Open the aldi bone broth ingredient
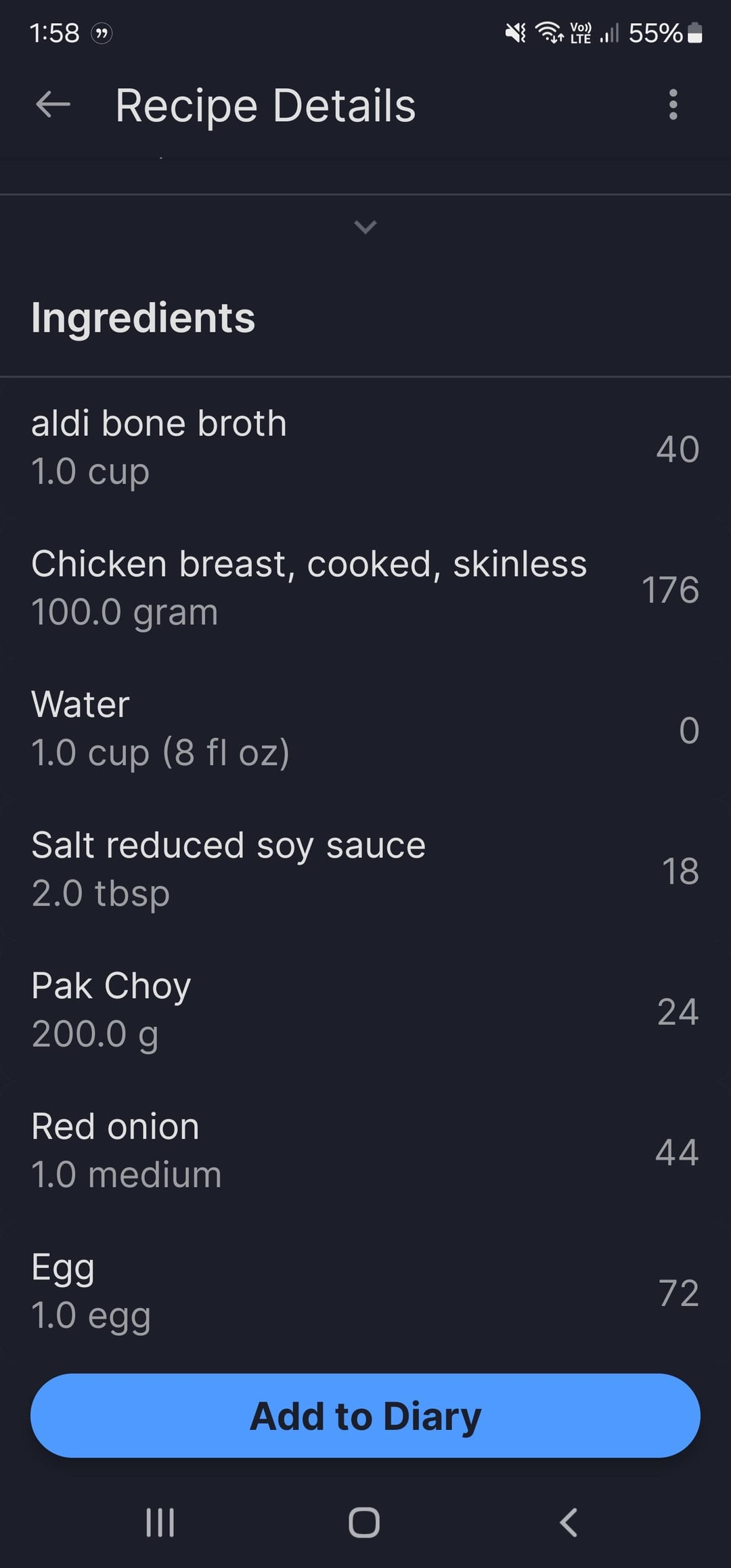Screen dimensions: 731x1568 365,448
